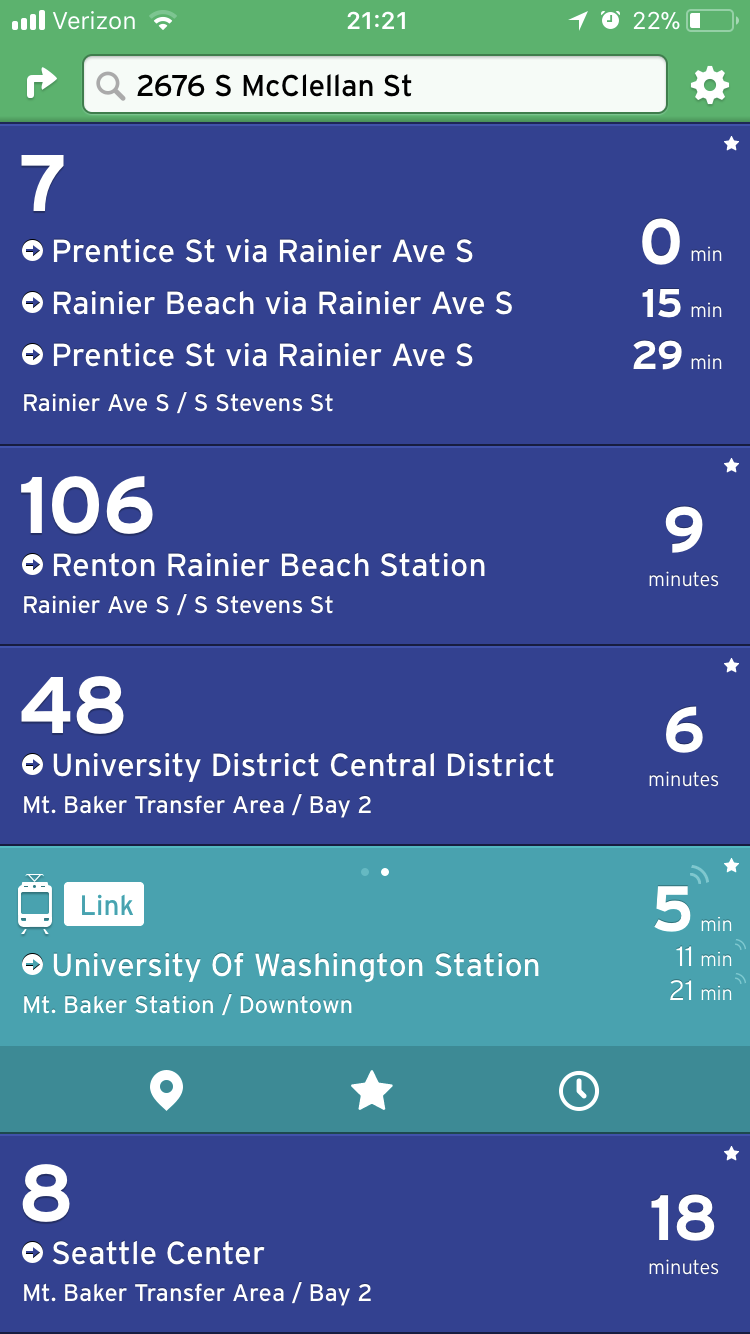
Task: Open the settings gear
Action: tap(709, 86)
